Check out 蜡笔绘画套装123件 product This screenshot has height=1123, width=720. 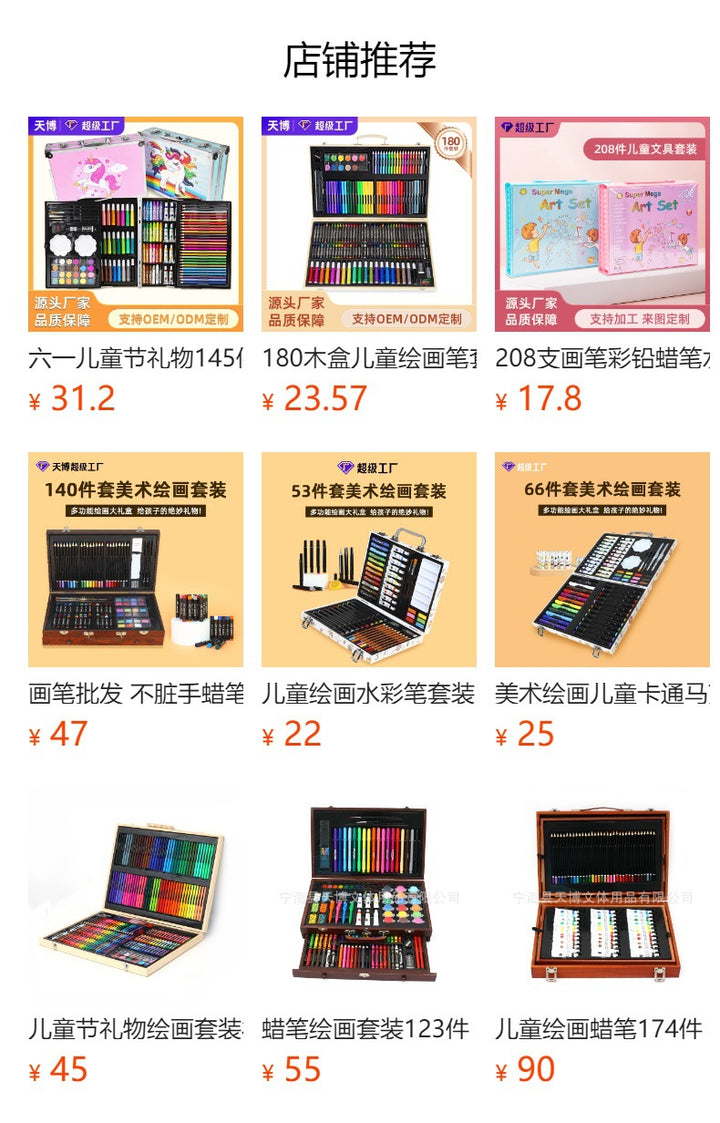click(369, 895)
